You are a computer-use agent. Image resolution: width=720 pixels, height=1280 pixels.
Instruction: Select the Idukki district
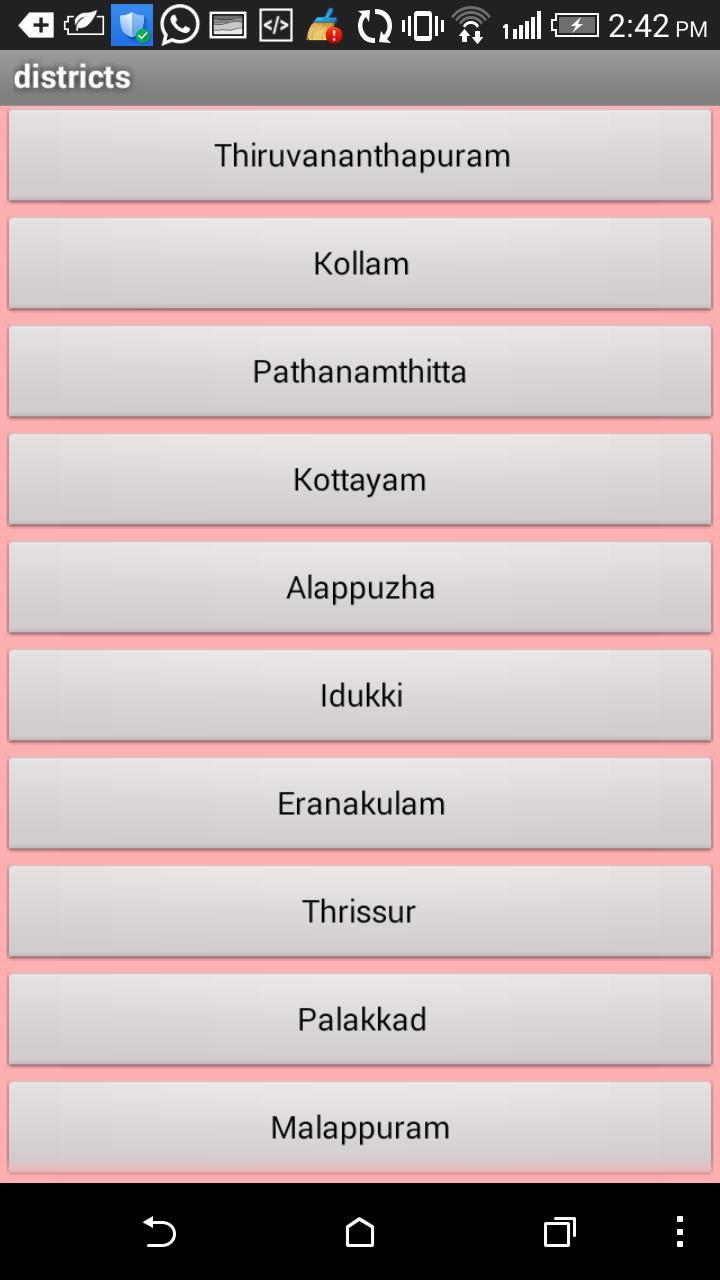360,695
